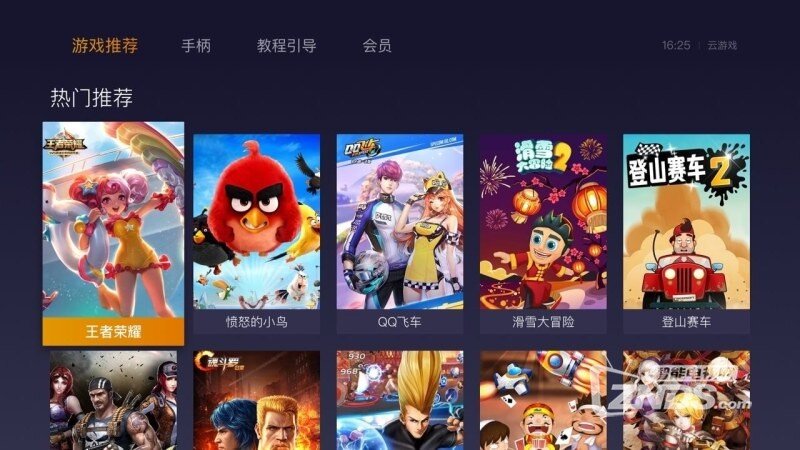Open the 会员 tab

tap(376, 46)
